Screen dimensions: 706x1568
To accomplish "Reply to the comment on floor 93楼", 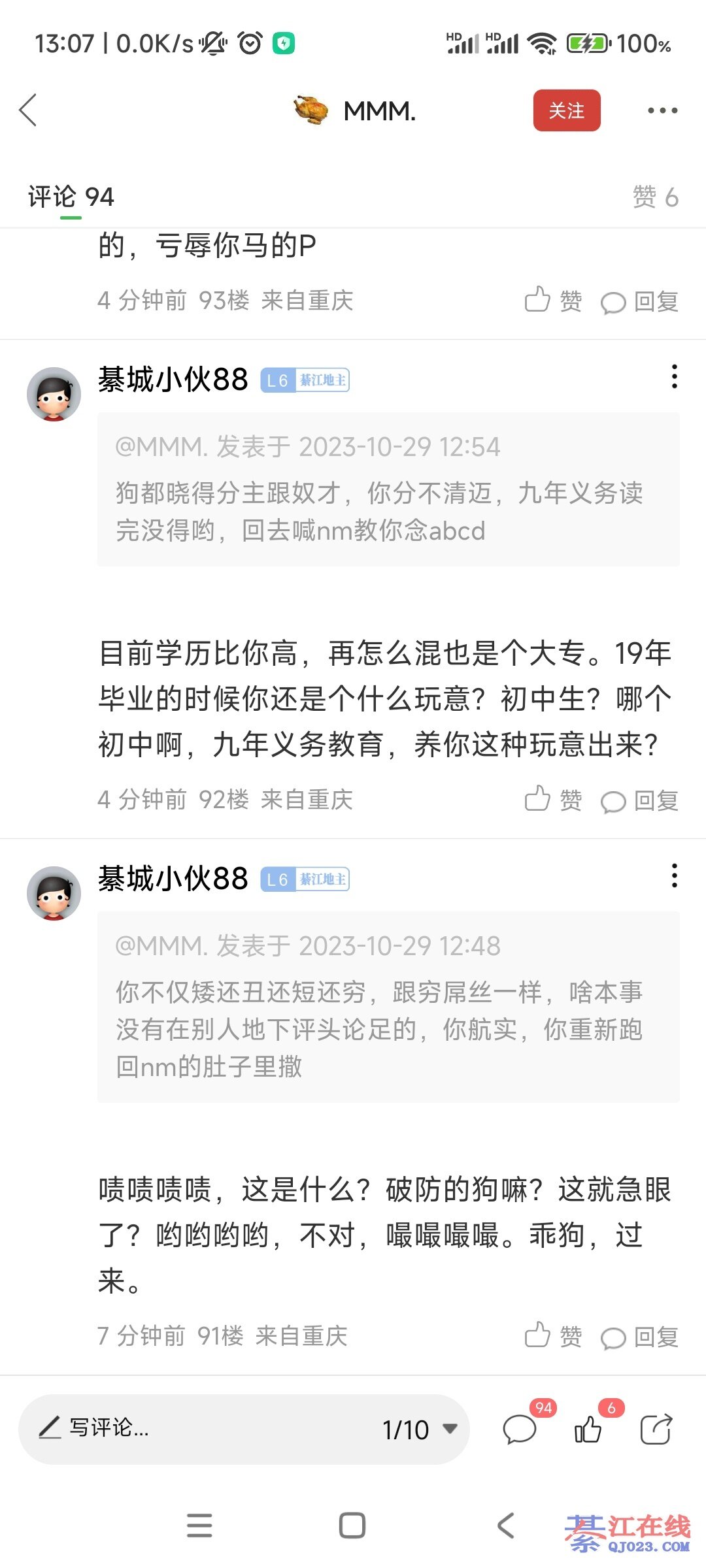I will pyautogui.click(x=639, y=302).
